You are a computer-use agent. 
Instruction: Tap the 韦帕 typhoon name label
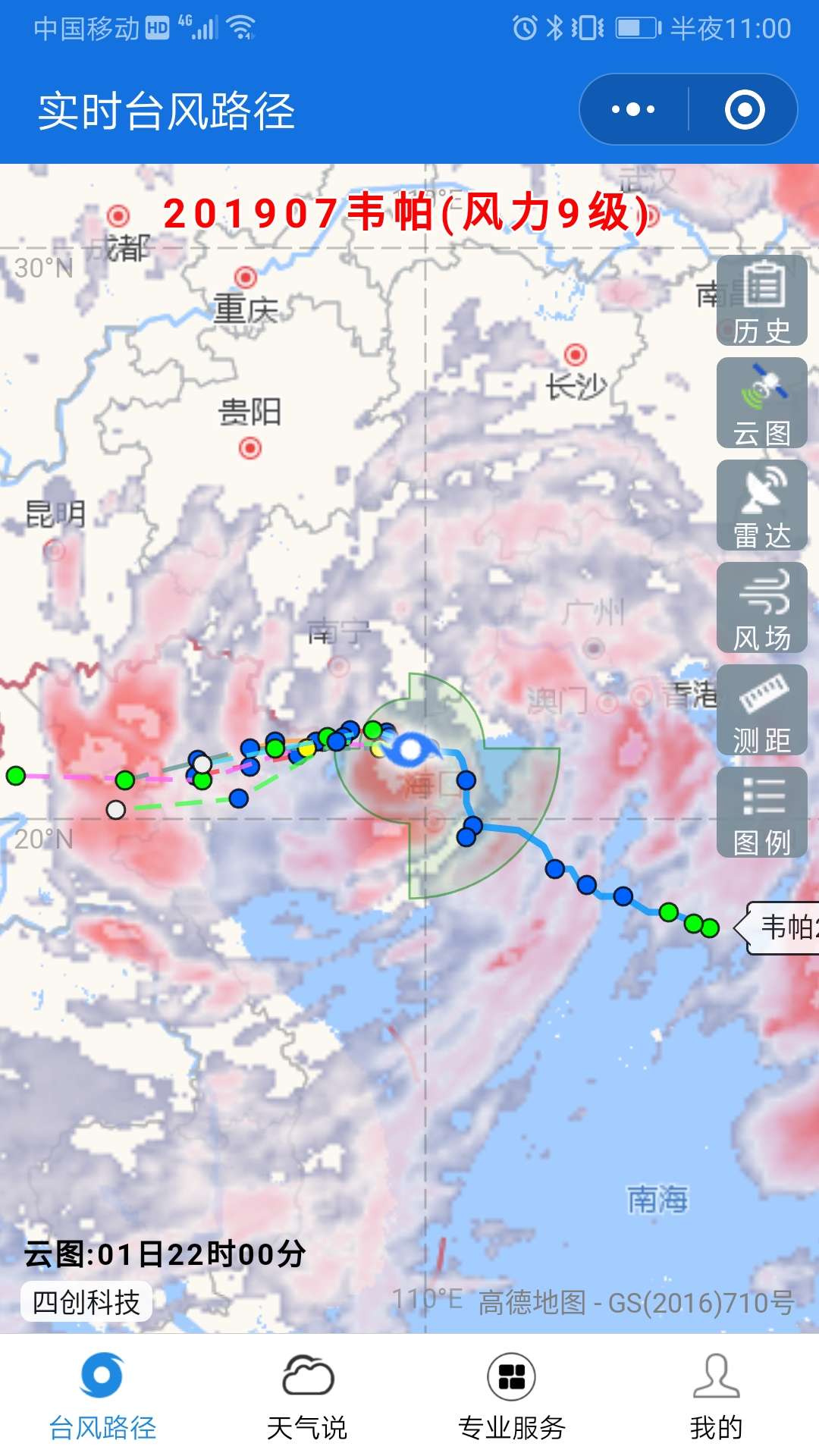point(781,927)
